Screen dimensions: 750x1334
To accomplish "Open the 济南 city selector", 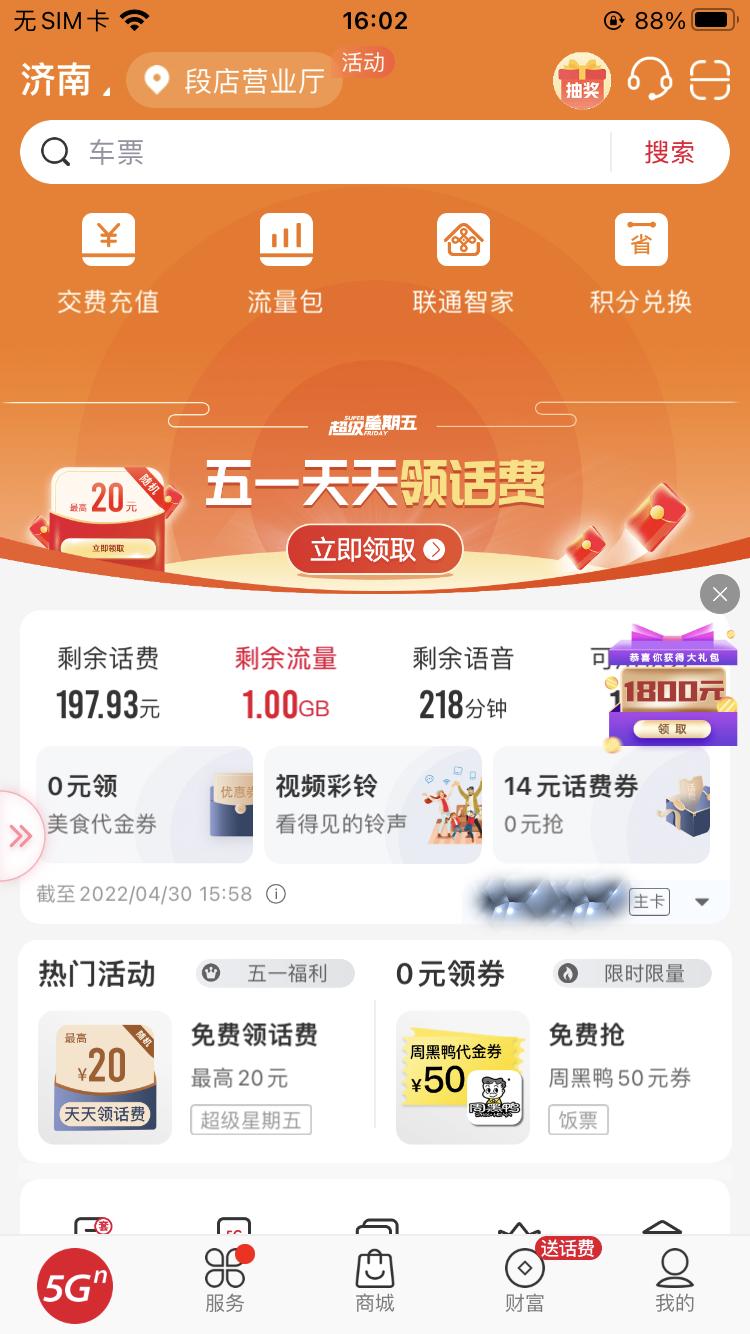I will 58,80.
